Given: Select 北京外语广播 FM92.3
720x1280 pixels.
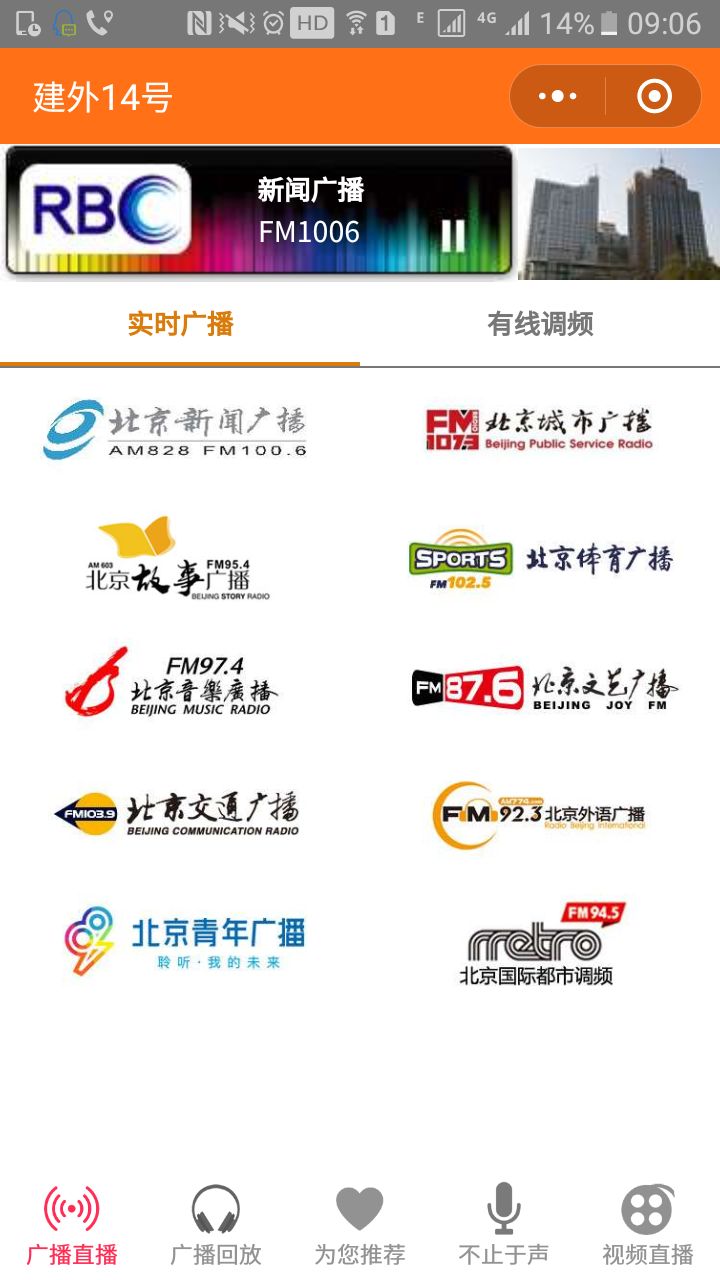Looking at the screenshot, I should tap(539, 815).
